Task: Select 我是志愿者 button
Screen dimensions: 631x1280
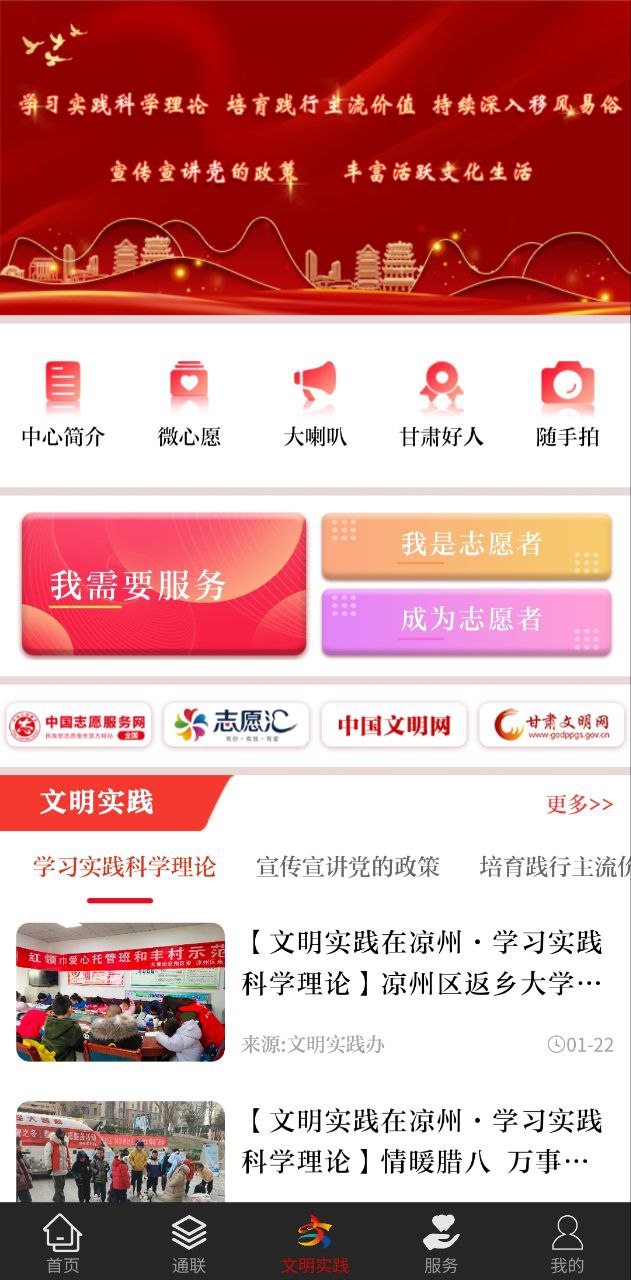Action: pyautogui.click(x=466, y=545)
